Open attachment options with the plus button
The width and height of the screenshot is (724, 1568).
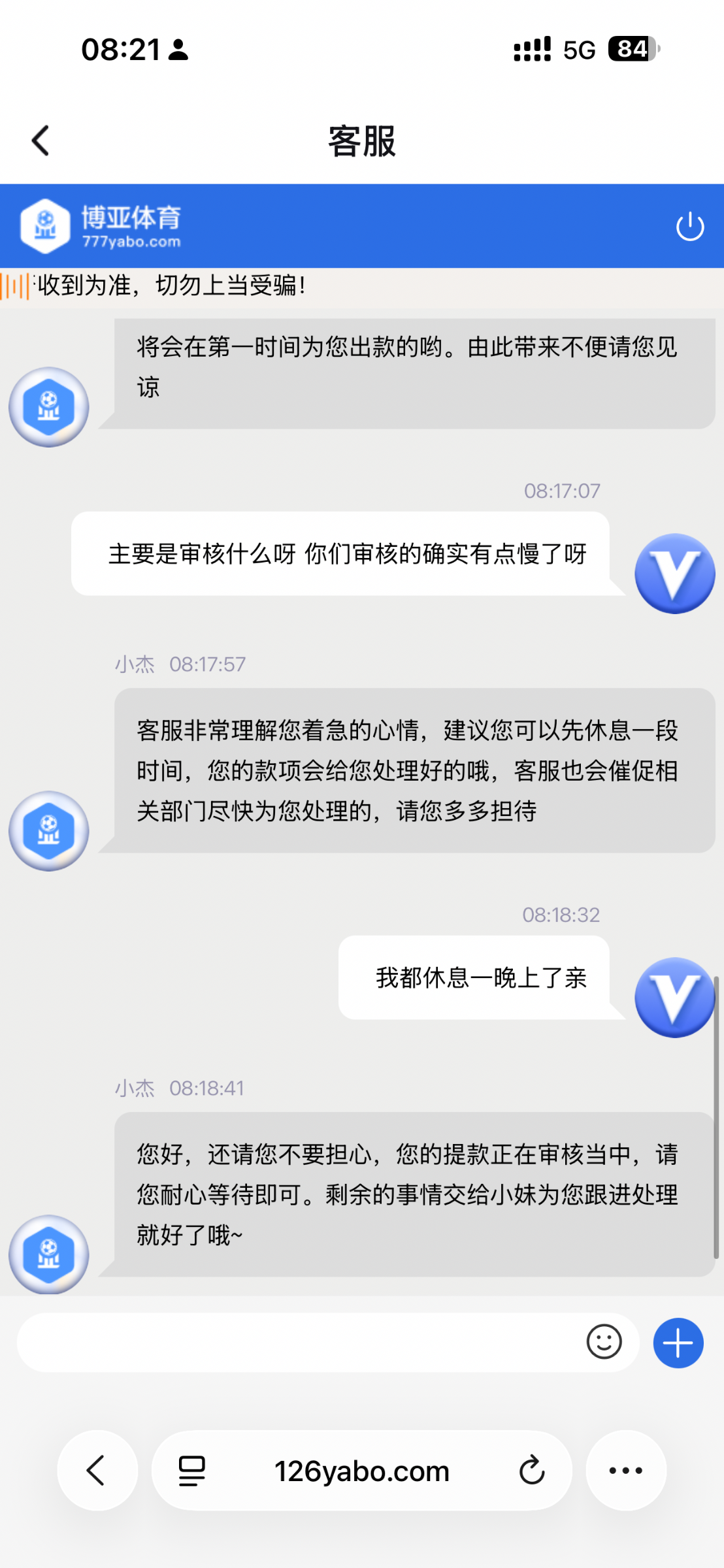(678, 1343)
